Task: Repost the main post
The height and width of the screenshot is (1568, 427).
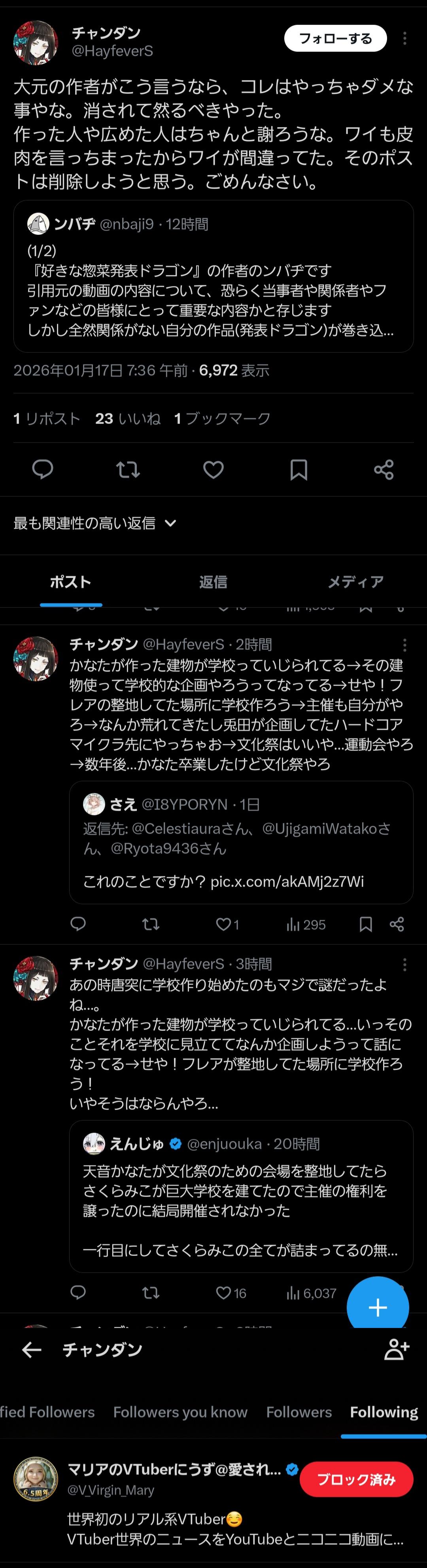Action: (128, 469)
